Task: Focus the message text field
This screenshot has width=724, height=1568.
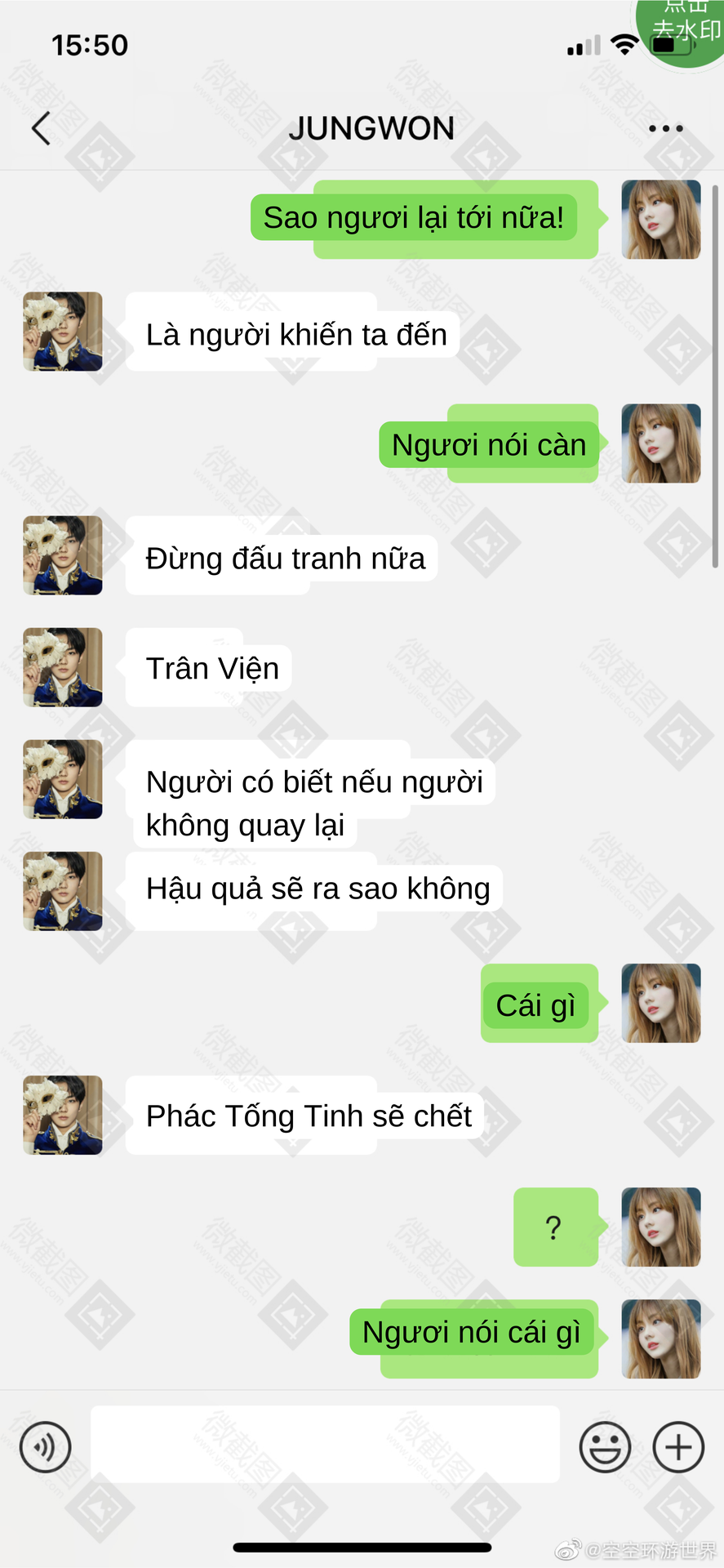Action: click(x=325, y=1444)
